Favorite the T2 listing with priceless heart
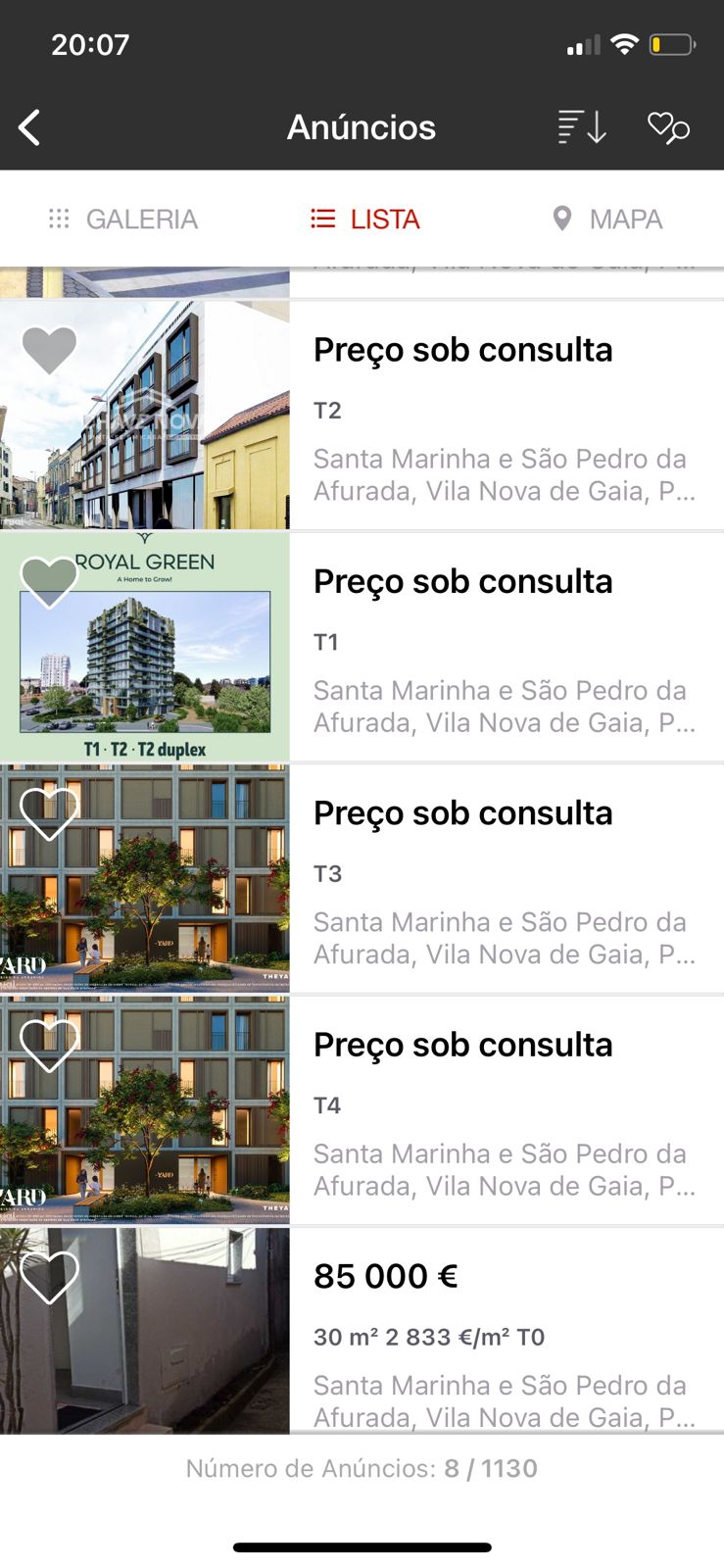The image size is (724, 1568). (x=50, y=350)
